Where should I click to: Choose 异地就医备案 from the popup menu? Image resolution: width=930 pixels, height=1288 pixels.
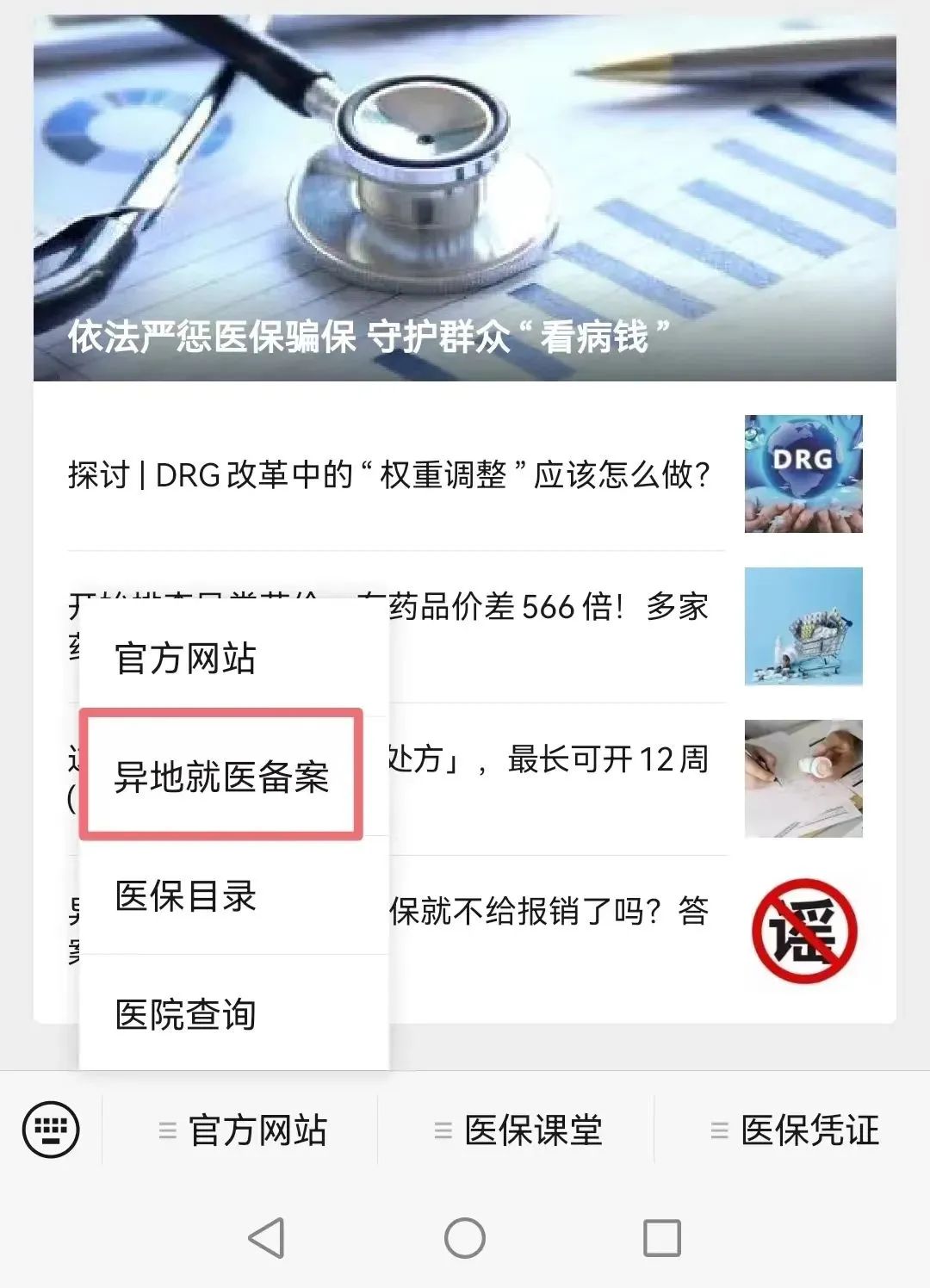point(221,777)
